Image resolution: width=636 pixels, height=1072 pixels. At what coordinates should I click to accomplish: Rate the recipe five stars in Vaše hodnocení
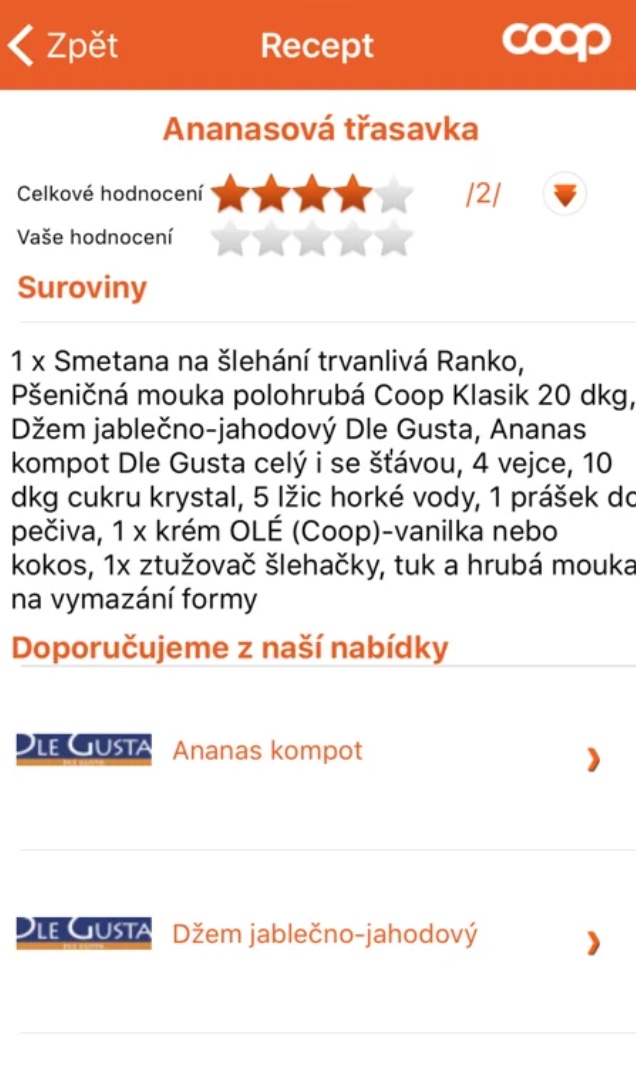tap(395, 238)
